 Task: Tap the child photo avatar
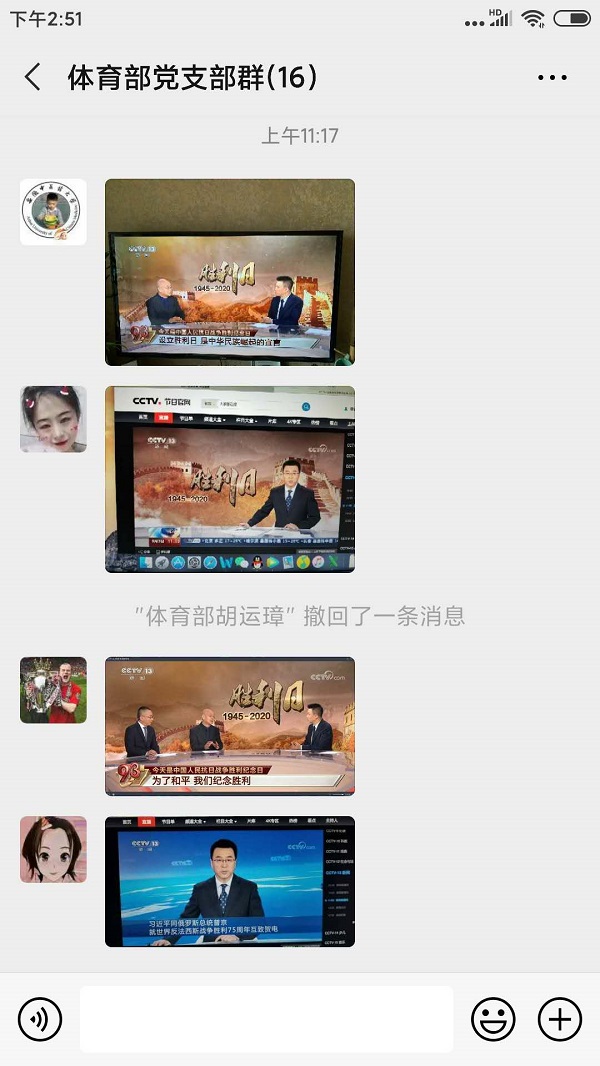click(53, 212)
